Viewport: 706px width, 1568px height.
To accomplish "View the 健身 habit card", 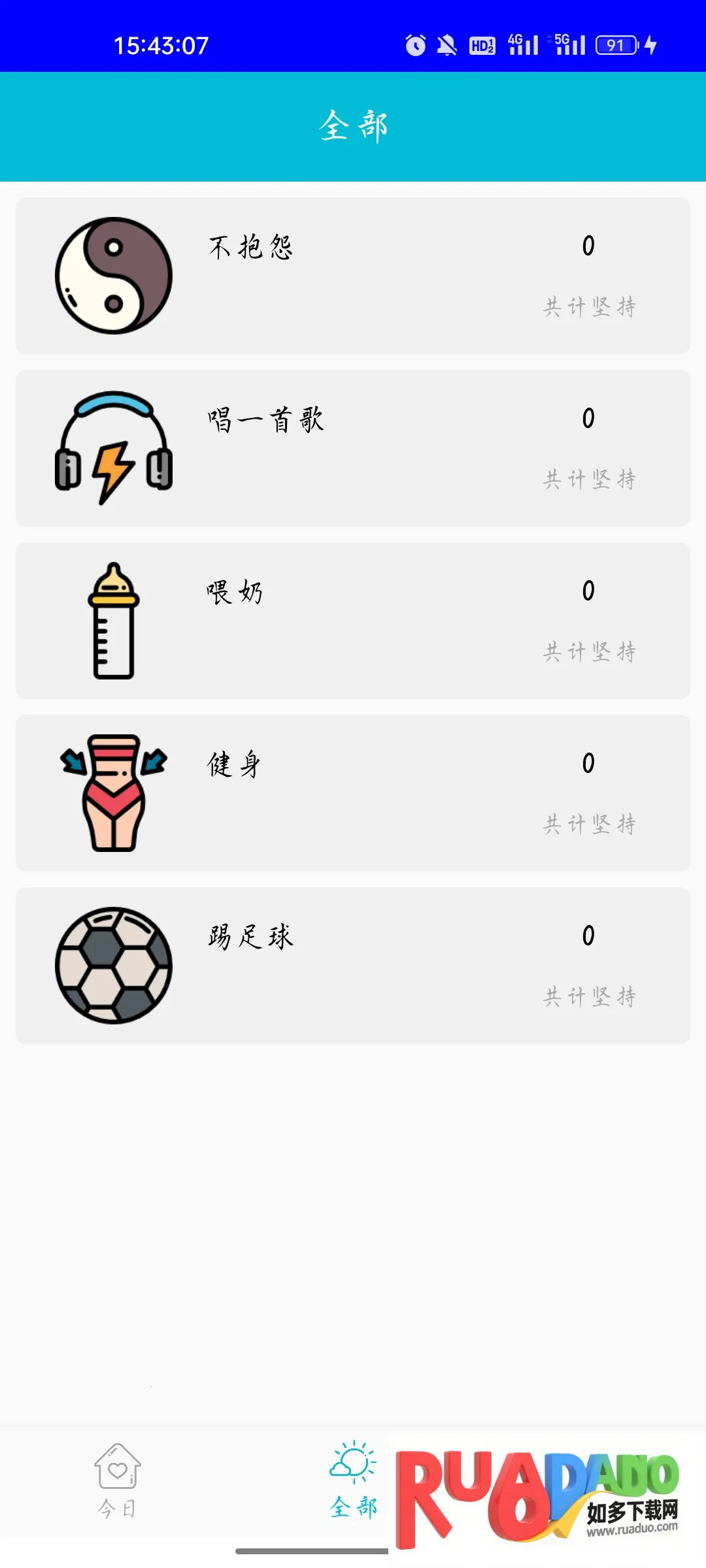I will (x=353, y=793).
